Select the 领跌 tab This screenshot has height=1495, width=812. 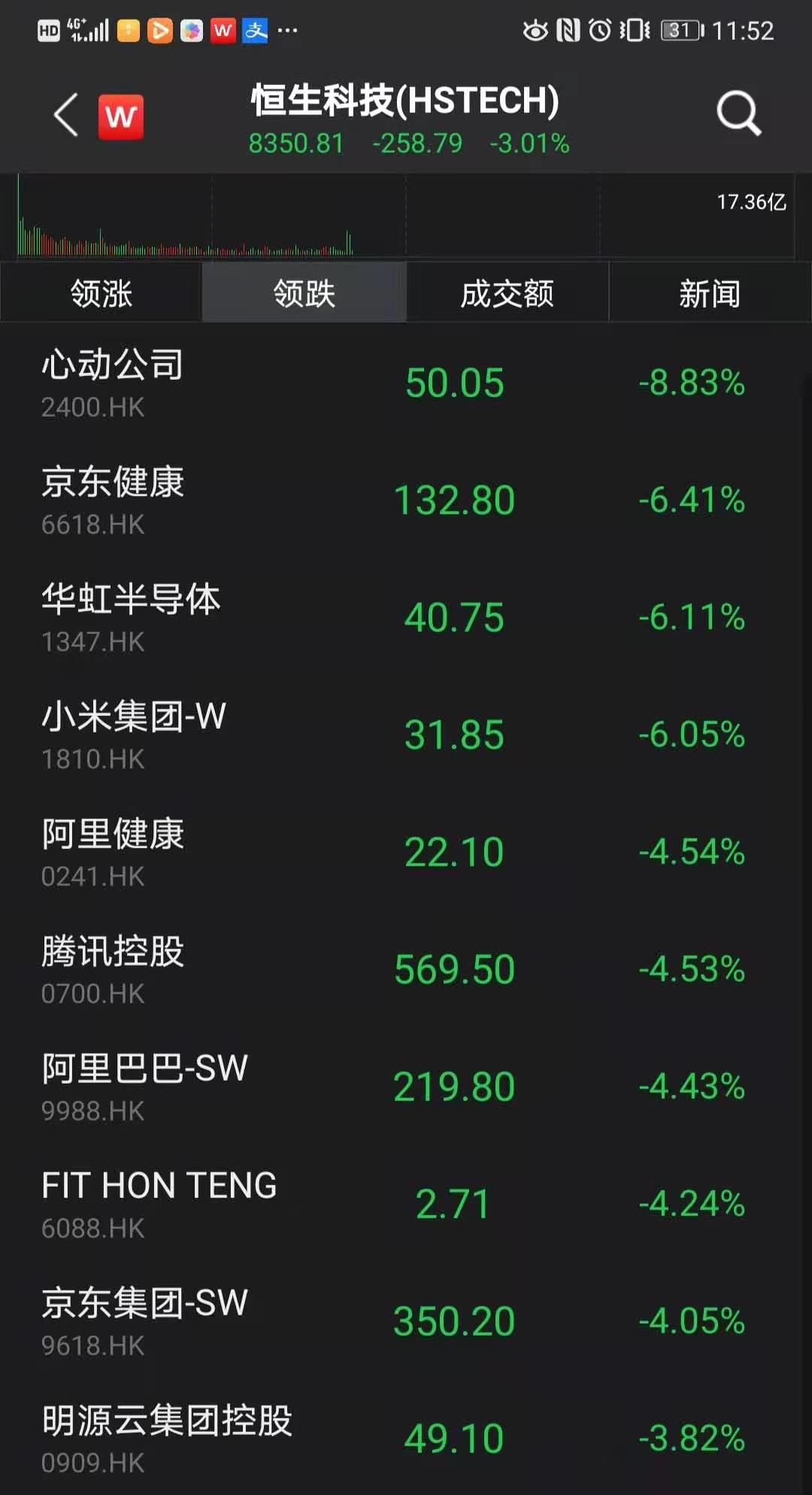pyautogui.click(x=304, y=293)
